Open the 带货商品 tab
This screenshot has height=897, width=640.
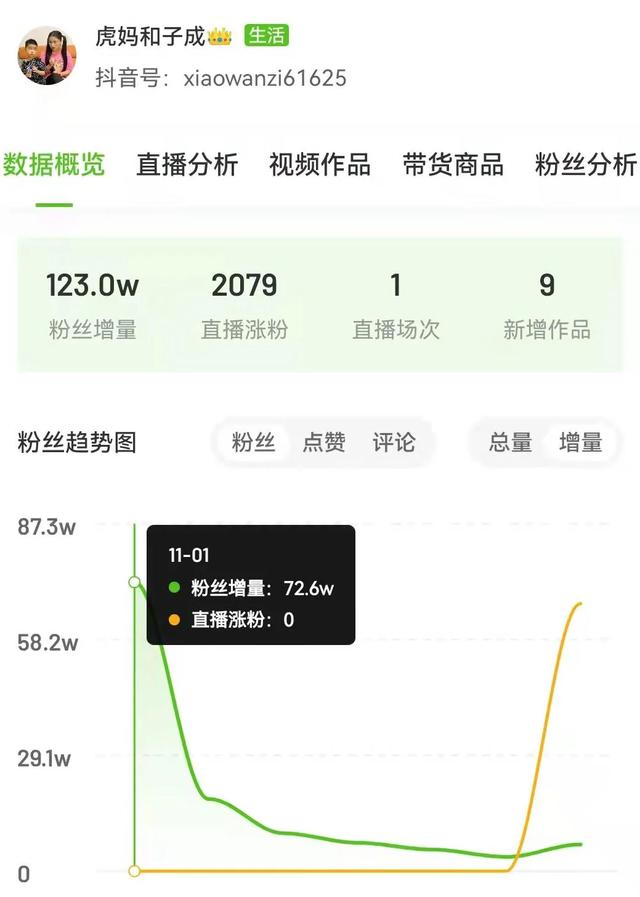coord(453,165)
